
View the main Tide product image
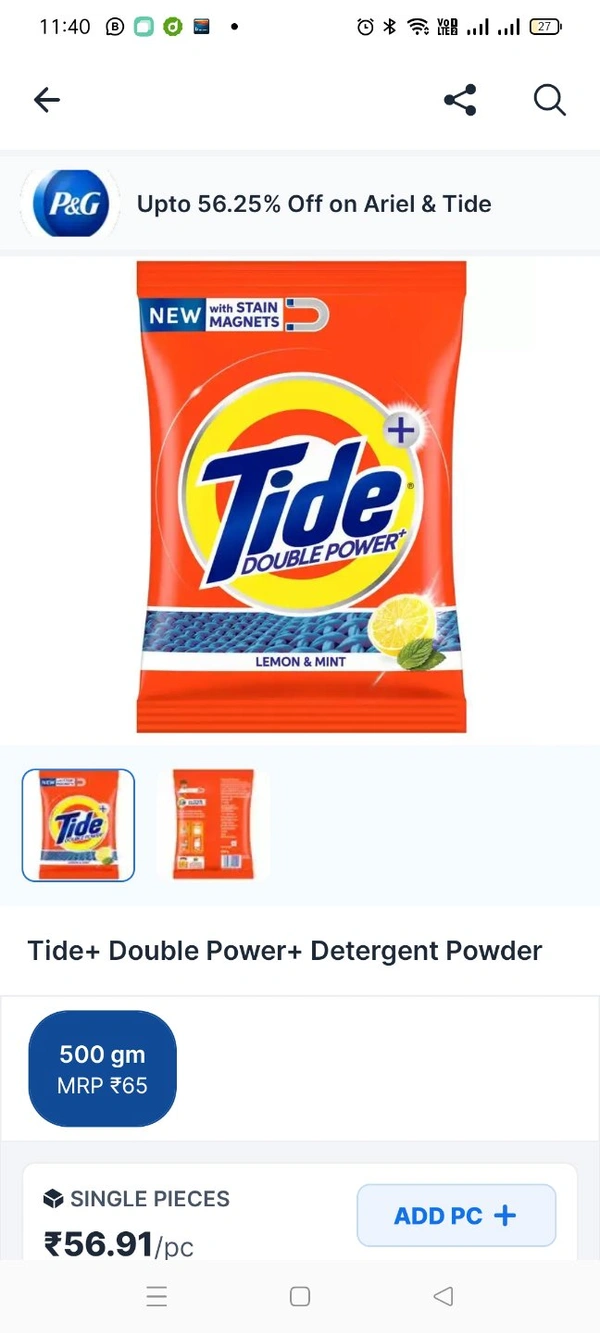[301, 497]
